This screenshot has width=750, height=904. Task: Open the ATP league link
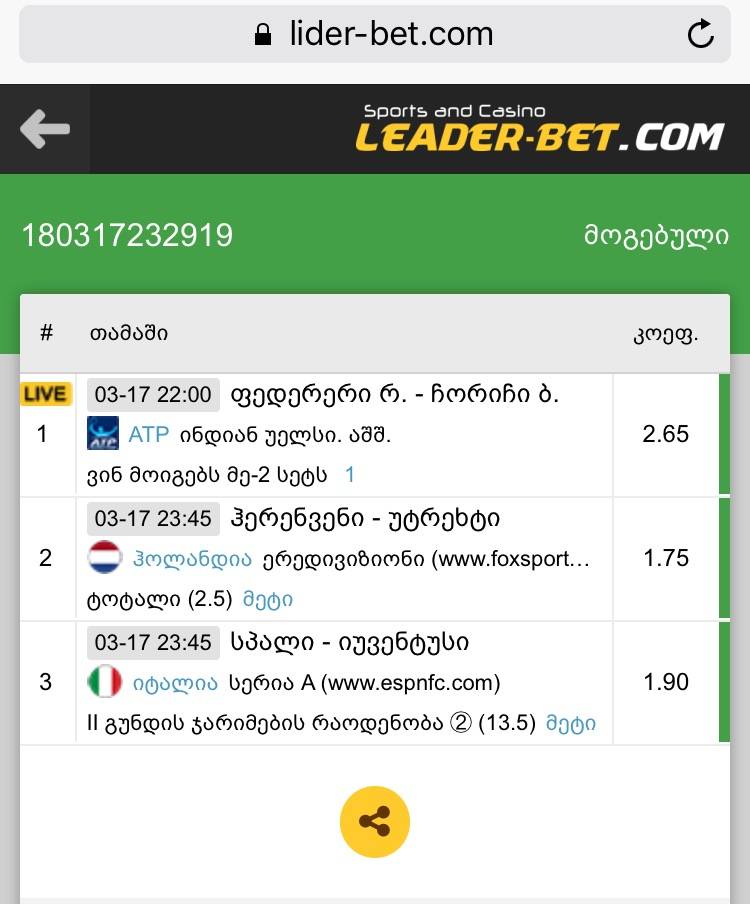(149, 434)
